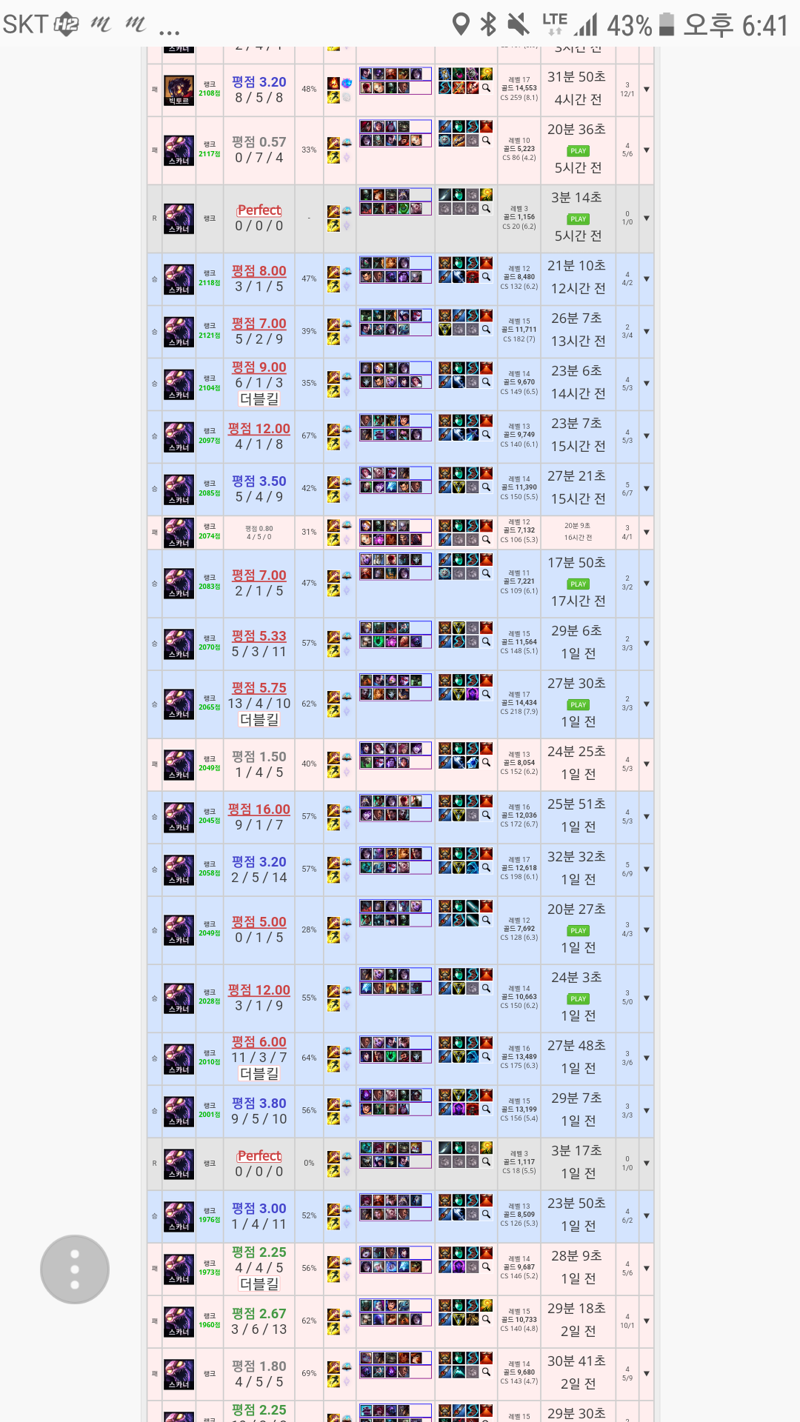Expand the 27분 21초 match row arrow

[647, 488]
